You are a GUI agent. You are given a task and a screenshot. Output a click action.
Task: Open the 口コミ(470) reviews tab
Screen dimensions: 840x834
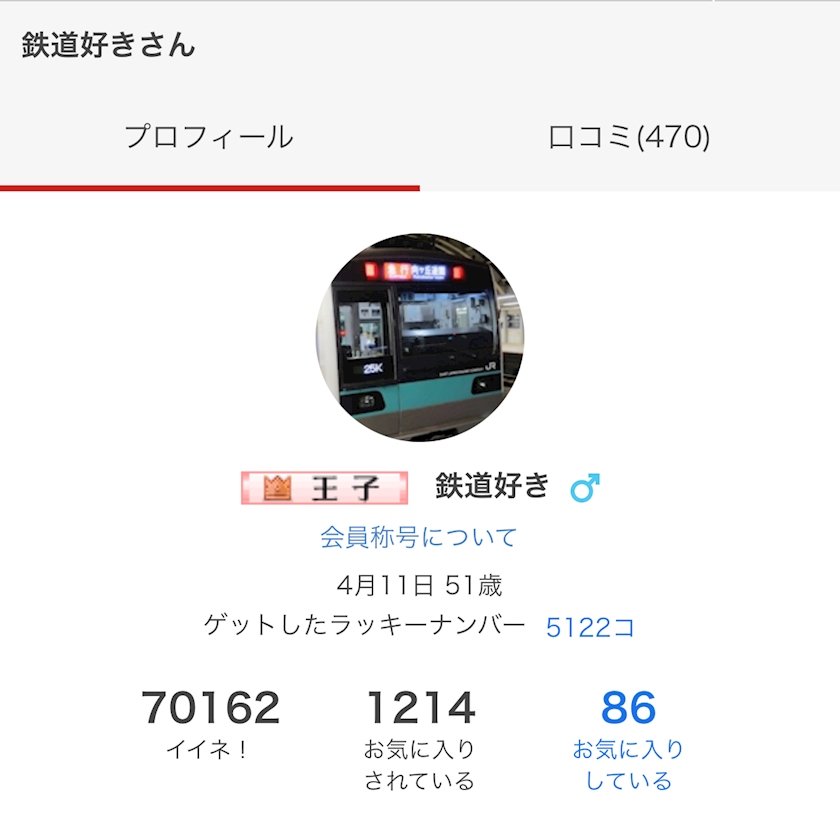[629, 137]
